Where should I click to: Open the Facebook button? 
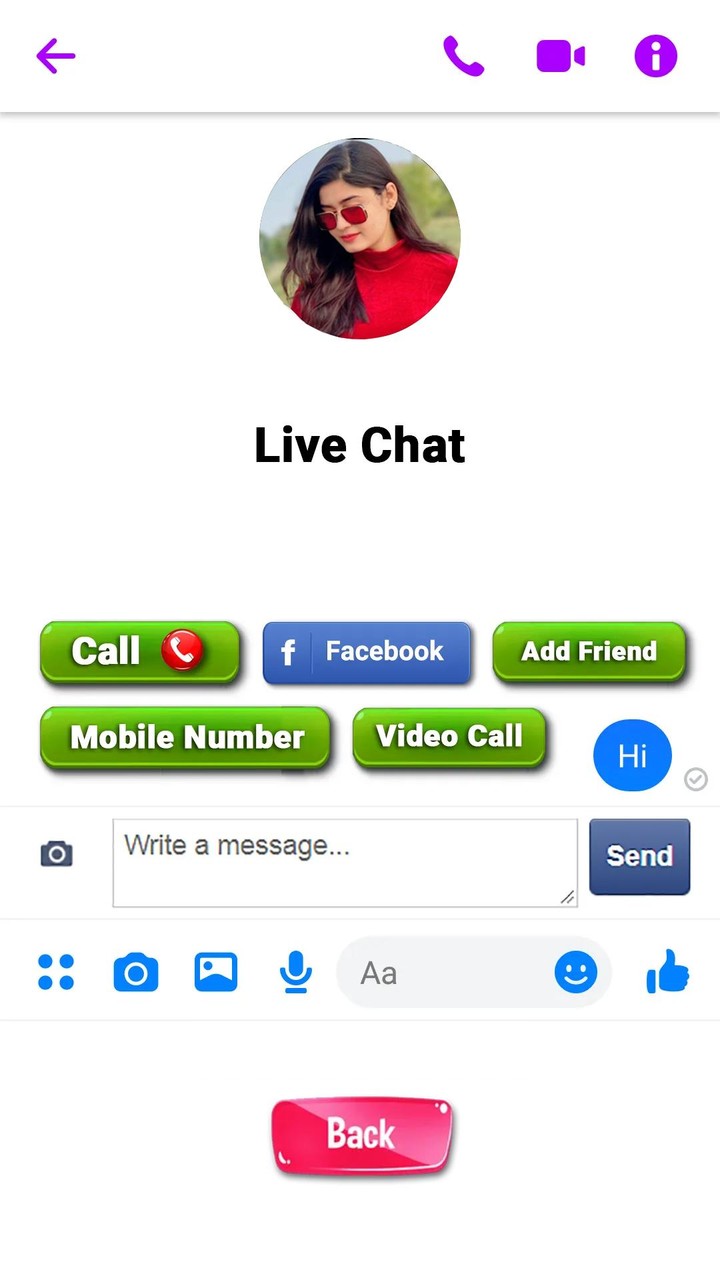click(367, 652)
